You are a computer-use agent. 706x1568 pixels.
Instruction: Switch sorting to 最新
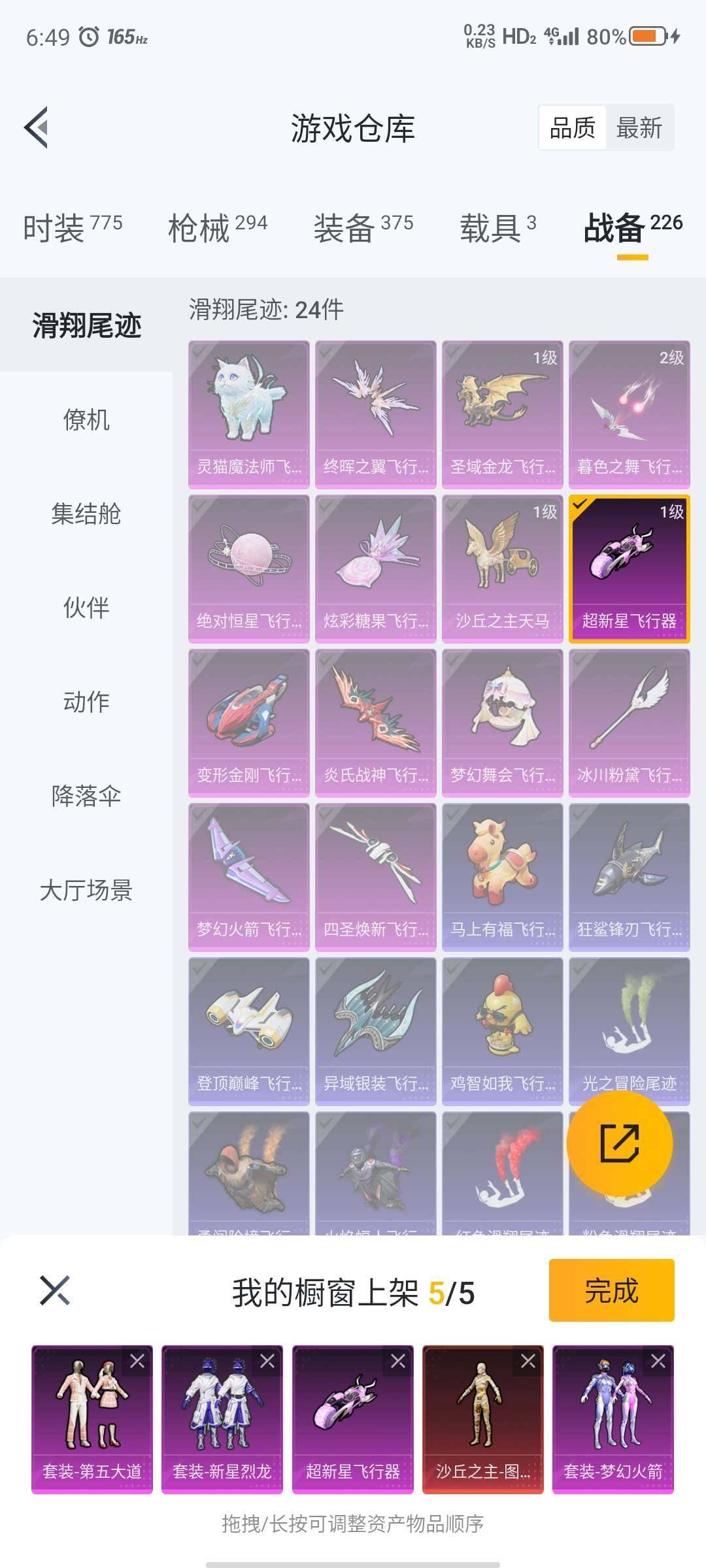pyautogui.click(x=639, y=128)
